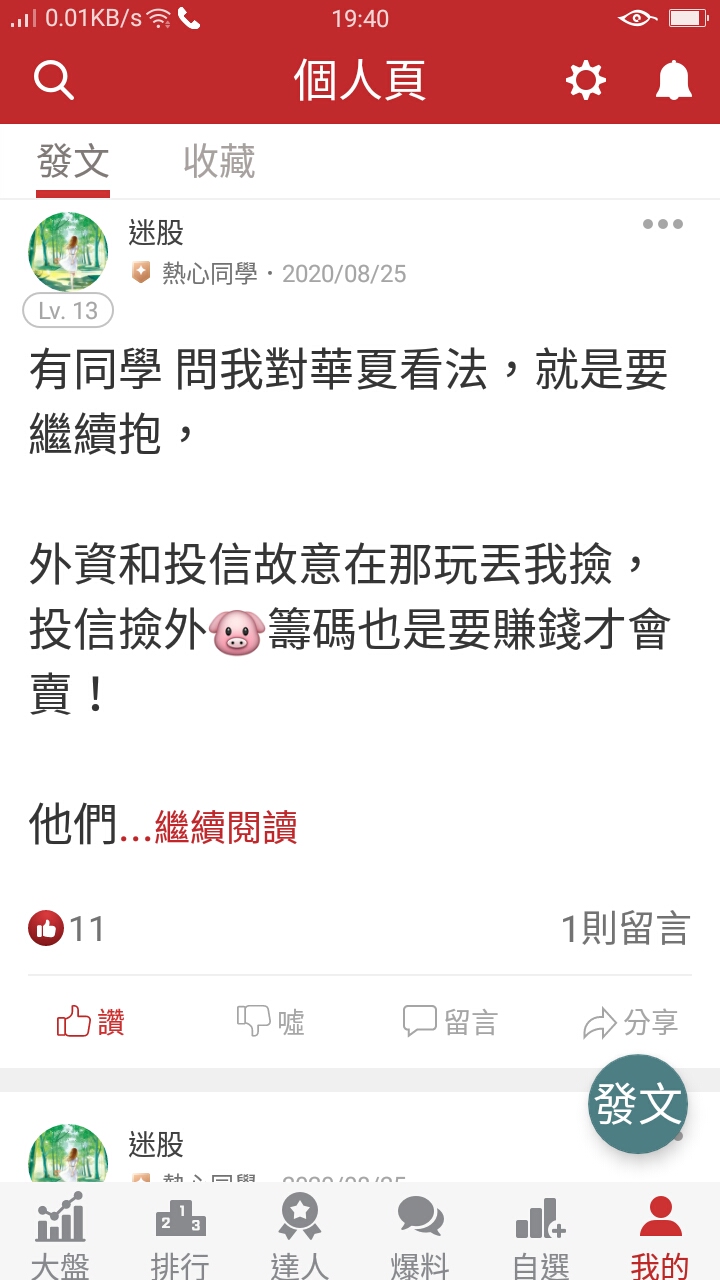View the 1則留言 comments
Viewport: 720px width, 1280px height.
click(625, 929)
